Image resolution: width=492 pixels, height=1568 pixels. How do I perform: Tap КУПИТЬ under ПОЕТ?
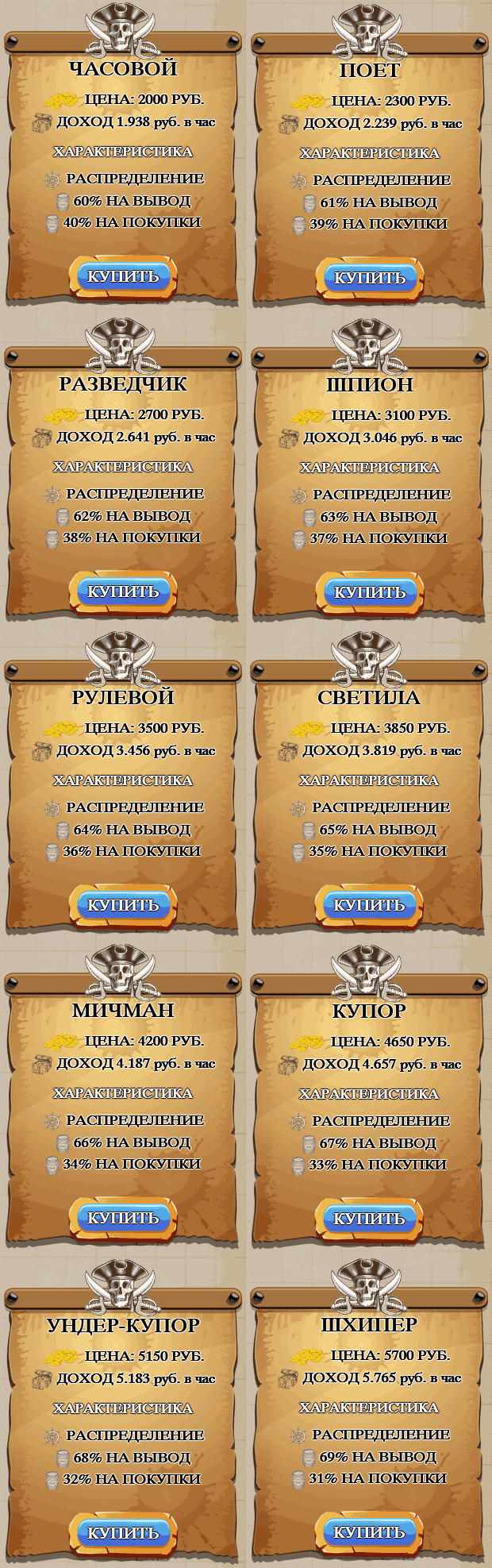coord(369,278)
